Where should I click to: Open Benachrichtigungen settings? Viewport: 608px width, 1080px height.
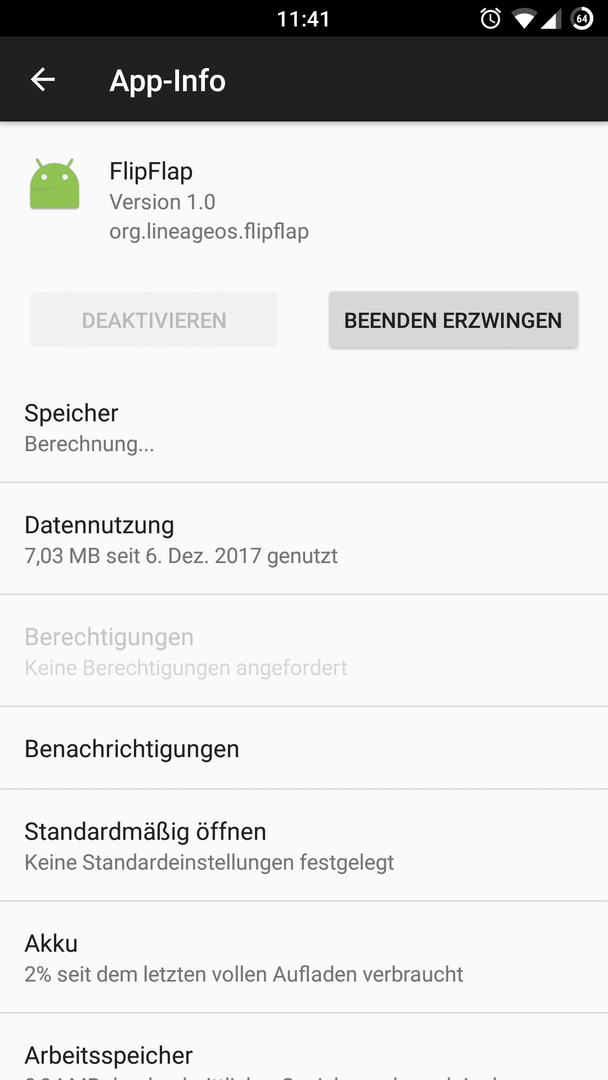click(x=304, y=748)
